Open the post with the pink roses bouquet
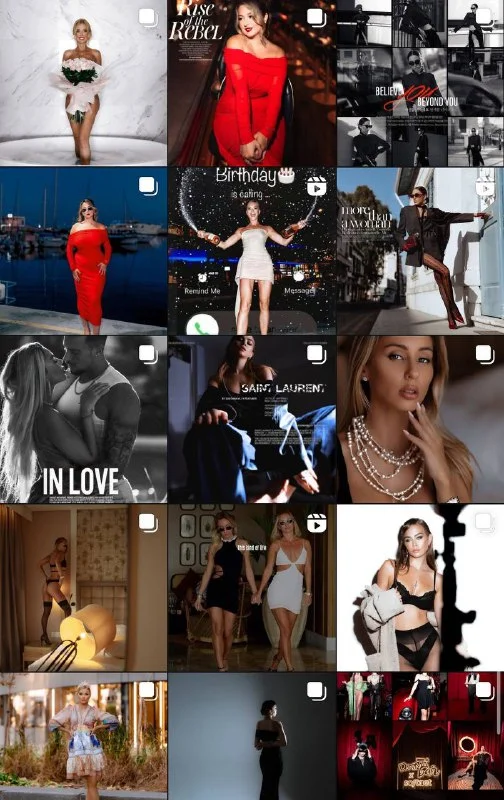 click(83, 83)
